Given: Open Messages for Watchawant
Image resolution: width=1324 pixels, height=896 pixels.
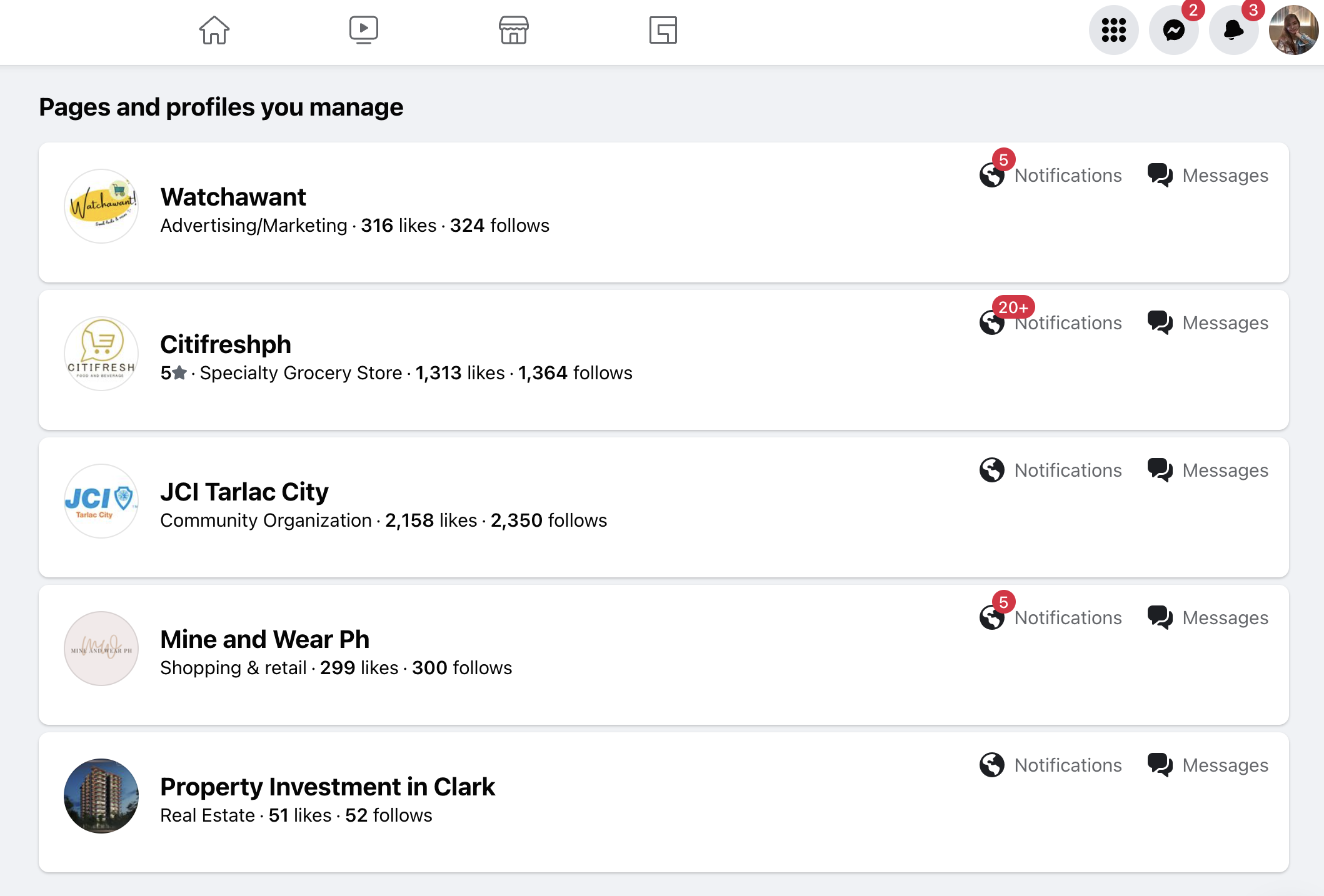Looking at the screenshot, I should tap(1208, 176).
